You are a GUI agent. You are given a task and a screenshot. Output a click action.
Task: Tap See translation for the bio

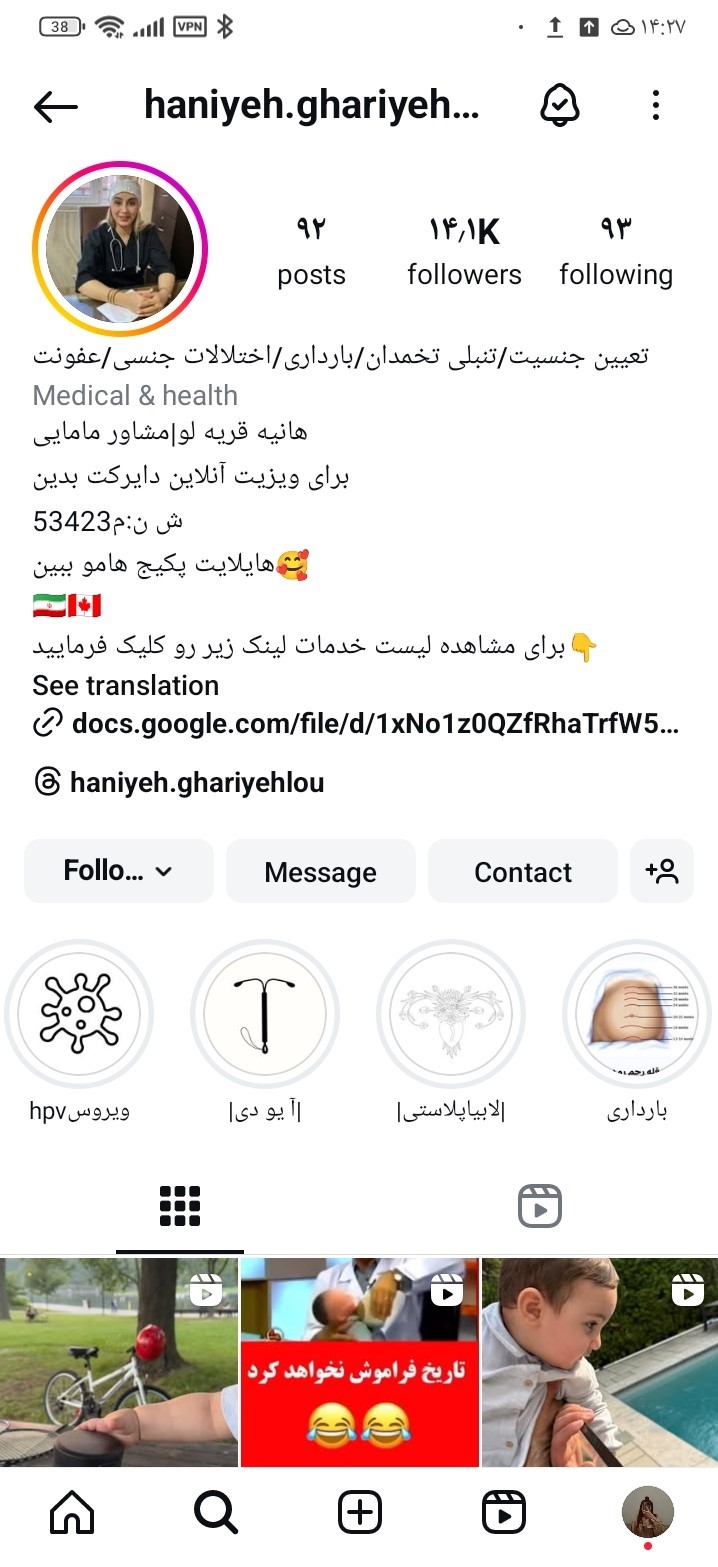coord(126,686)
